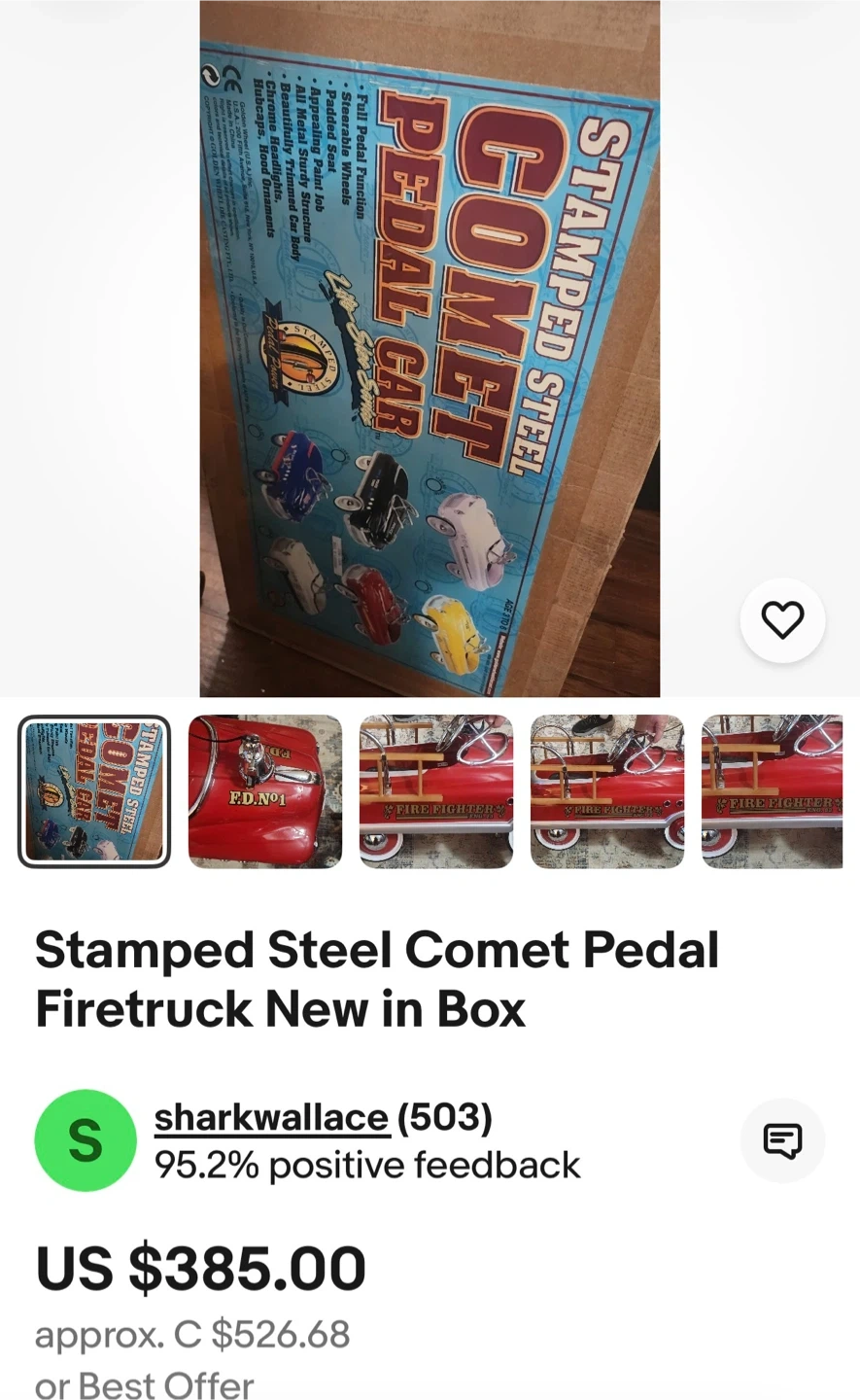Select the F.D. No 1 hood photo thumbnail
Viewport: 860px width, 1400px height.
265,791
